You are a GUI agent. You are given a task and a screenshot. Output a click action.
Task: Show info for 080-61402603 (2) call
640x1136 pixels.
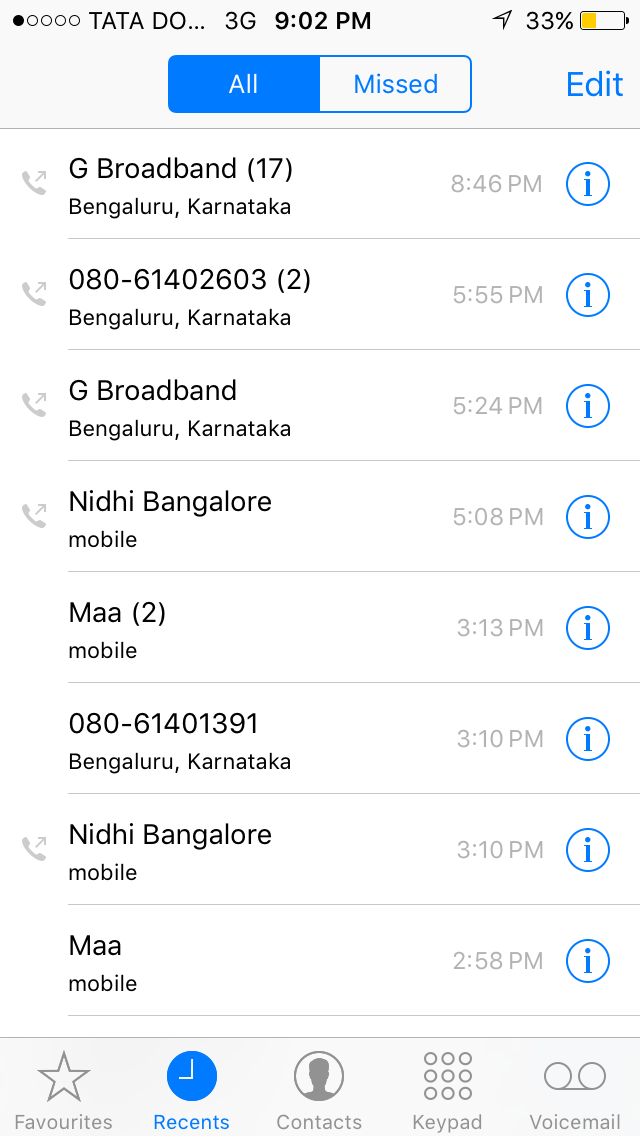point(588,295)
